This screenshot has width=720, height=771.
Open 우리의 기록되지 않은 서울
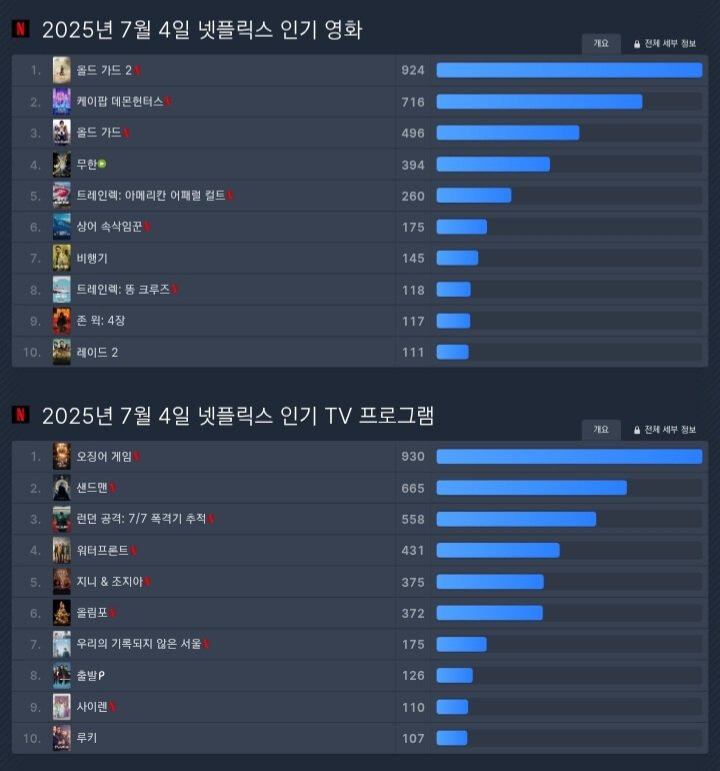click(x=139, y=644)
